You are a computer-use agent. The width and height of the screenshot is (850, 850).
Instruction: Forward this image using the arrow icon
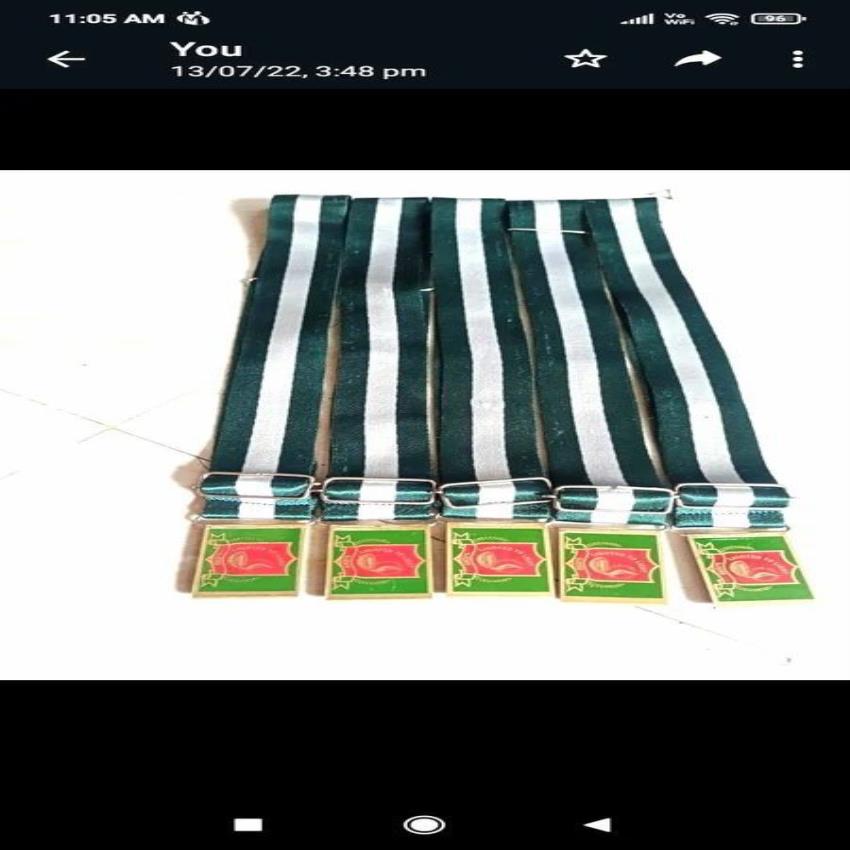697,59
